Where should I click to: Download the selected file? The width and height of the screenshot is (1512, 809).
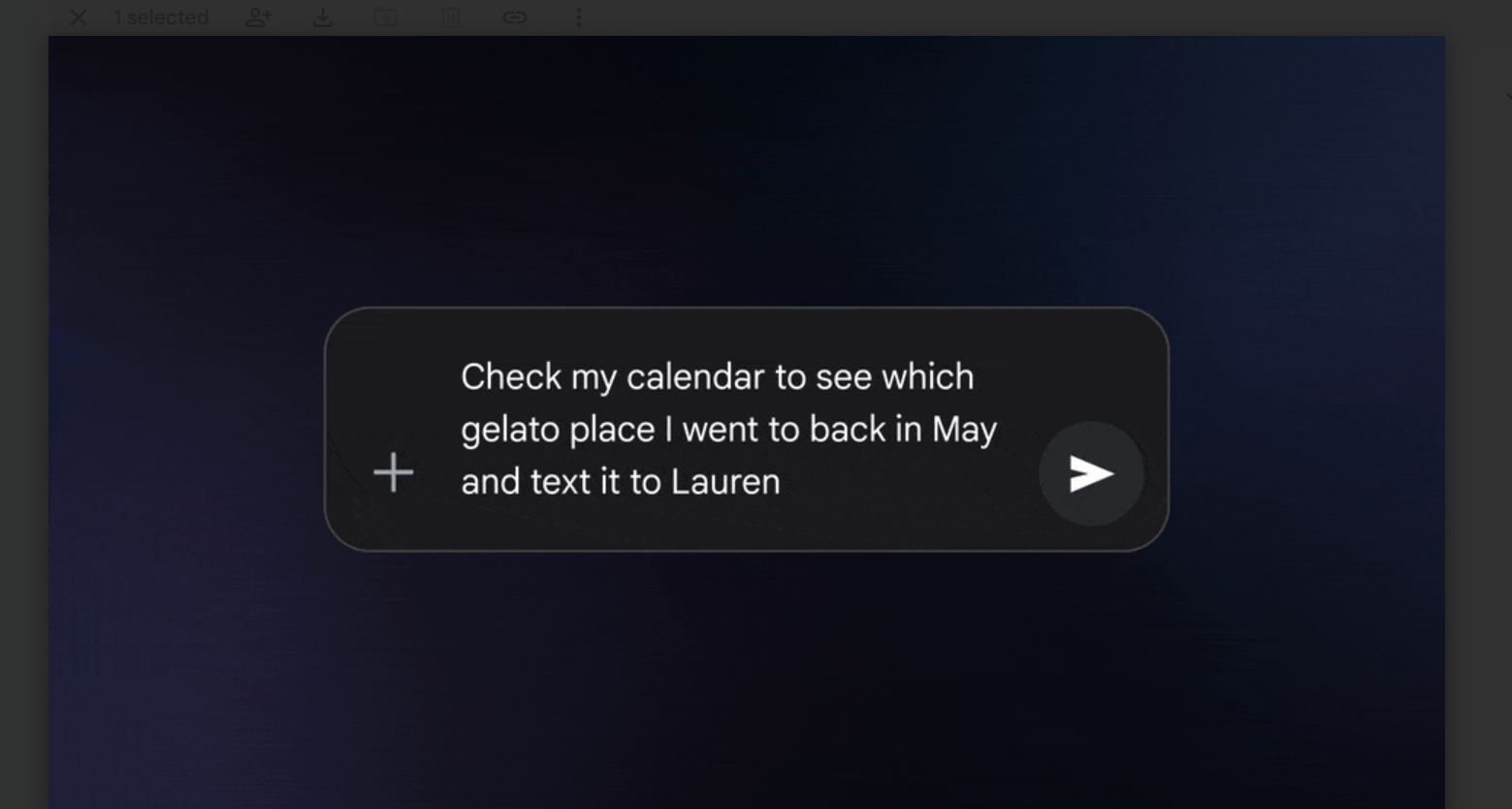click(323, 17)
